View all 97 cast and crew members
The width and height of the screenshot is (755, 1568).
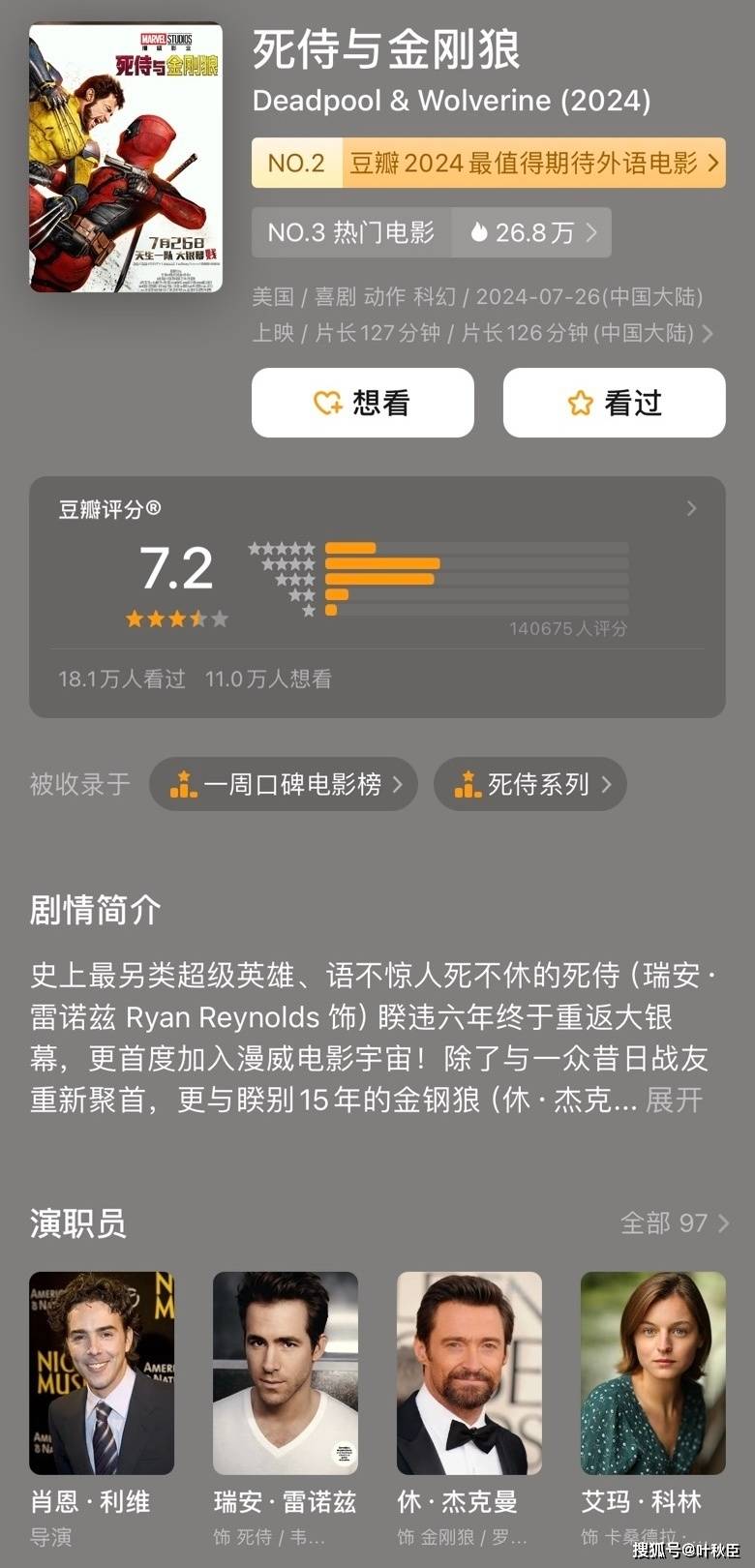(x=675, y=1223)
